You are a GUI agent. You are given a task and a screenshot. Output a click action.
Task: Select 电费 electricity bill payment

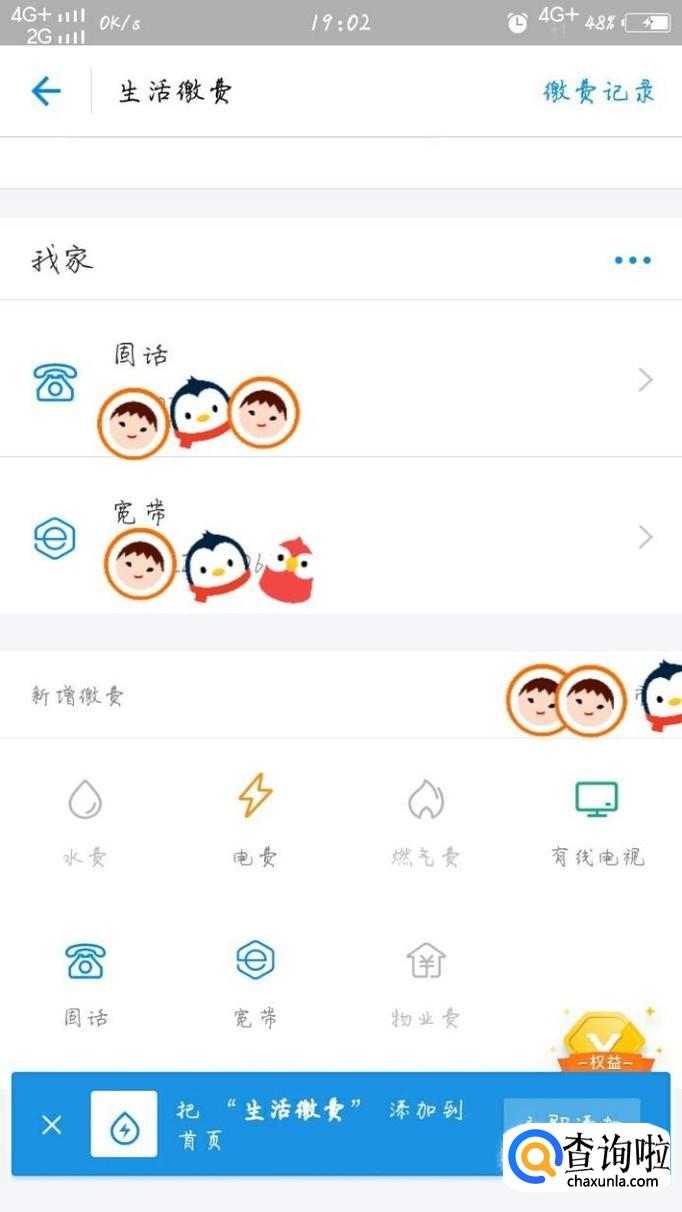255,820
